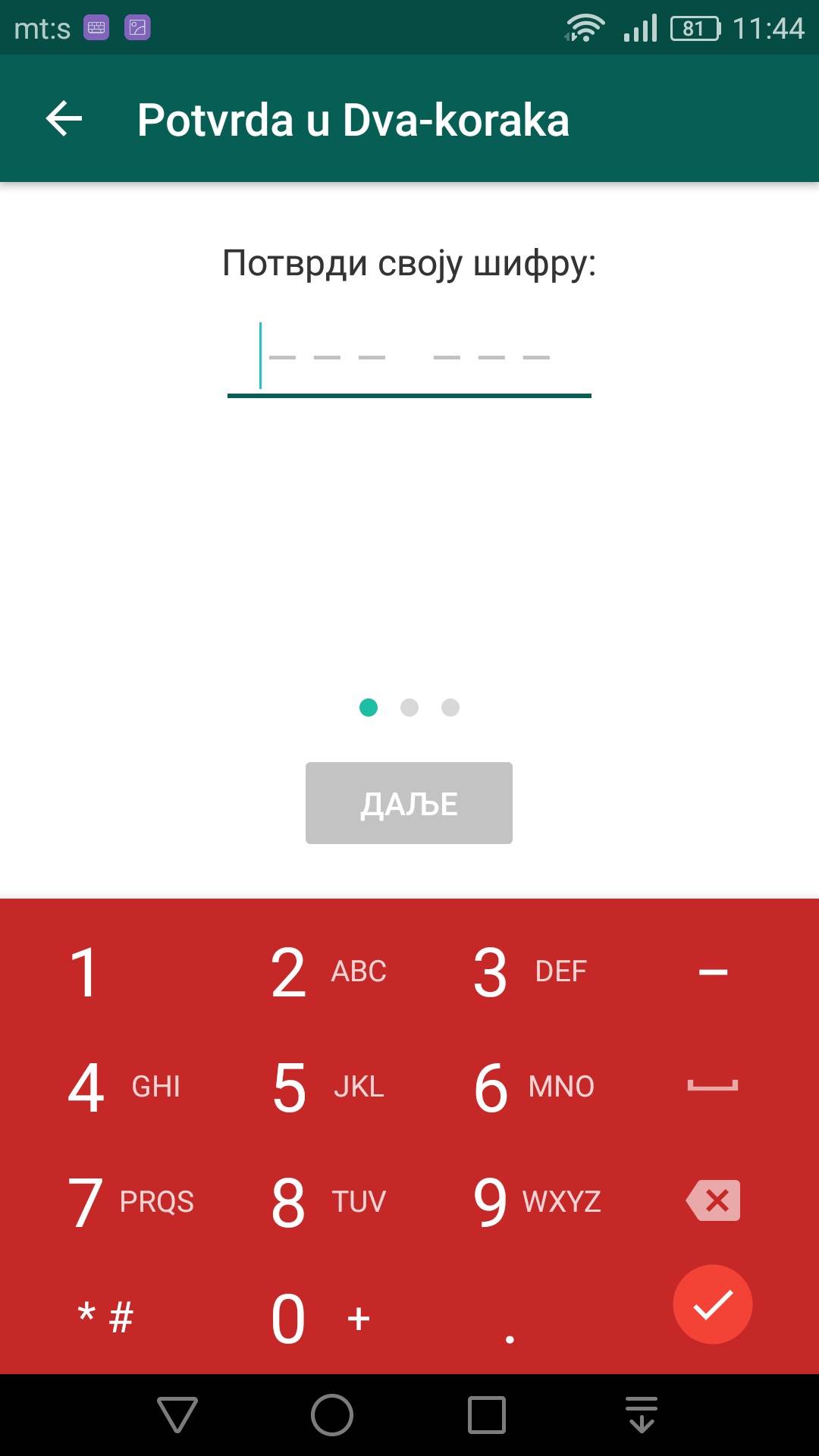Enter 7 PRQS on the keypad

click(102, 1202)
